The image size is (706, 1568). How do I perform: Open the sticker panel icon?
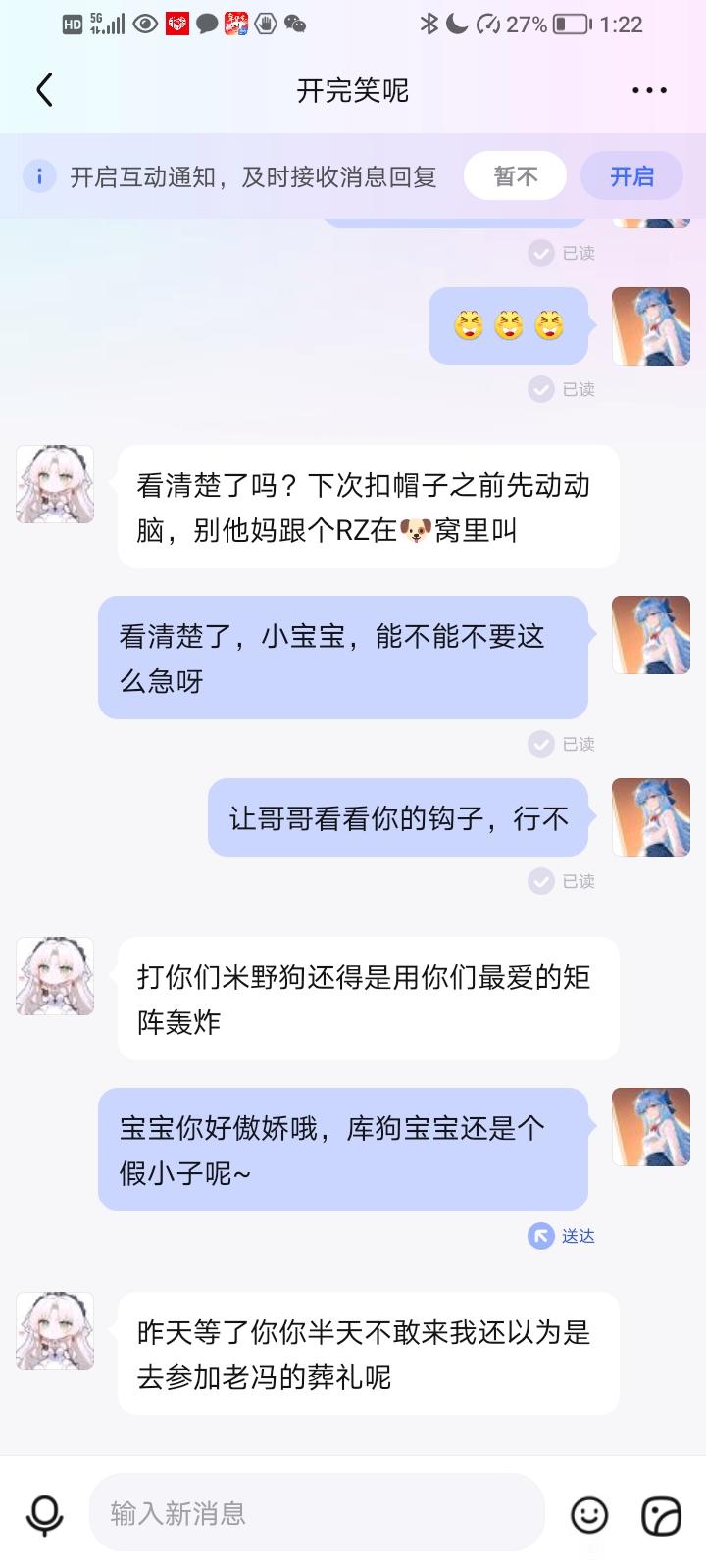coord(661,1515)
